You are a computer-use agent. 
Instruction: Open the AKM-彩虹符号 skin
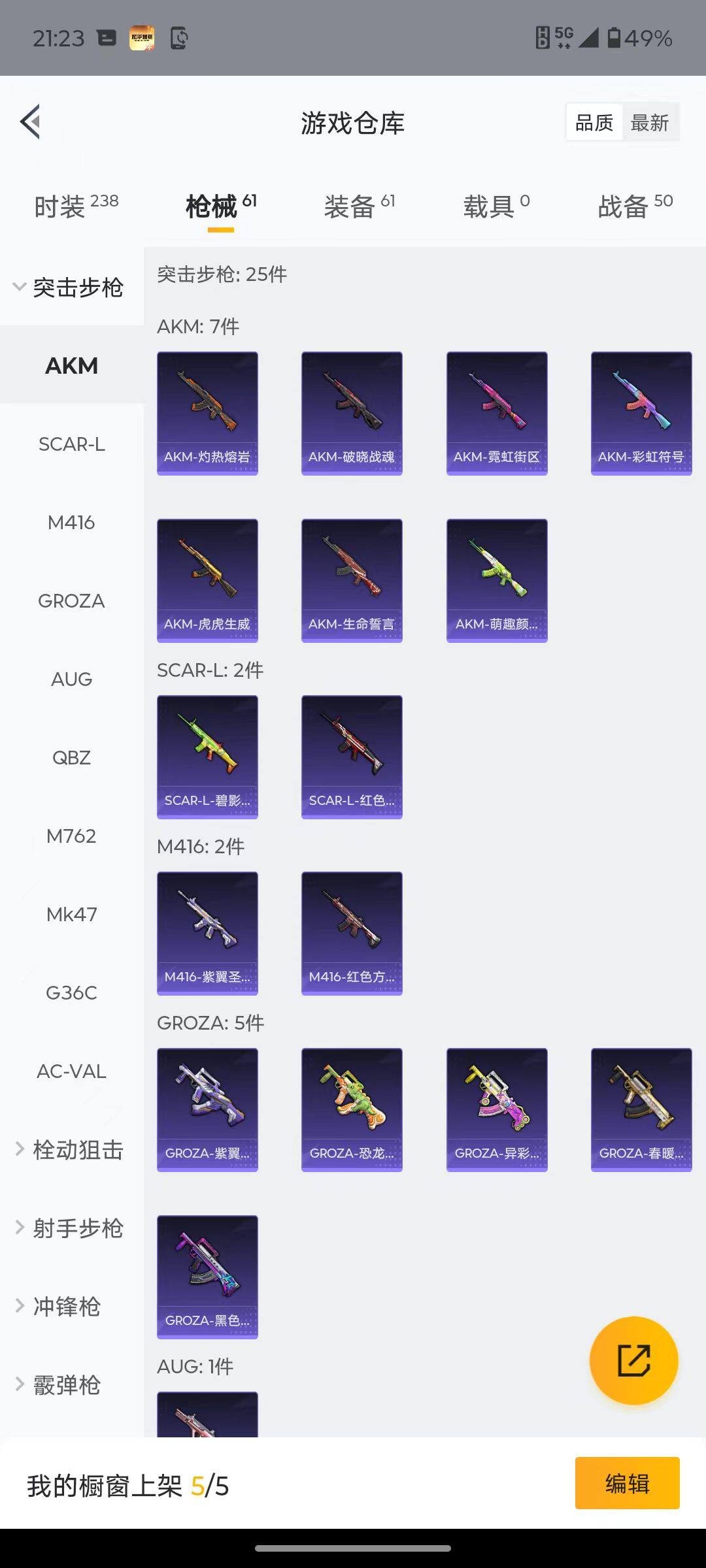pos(641,413)
